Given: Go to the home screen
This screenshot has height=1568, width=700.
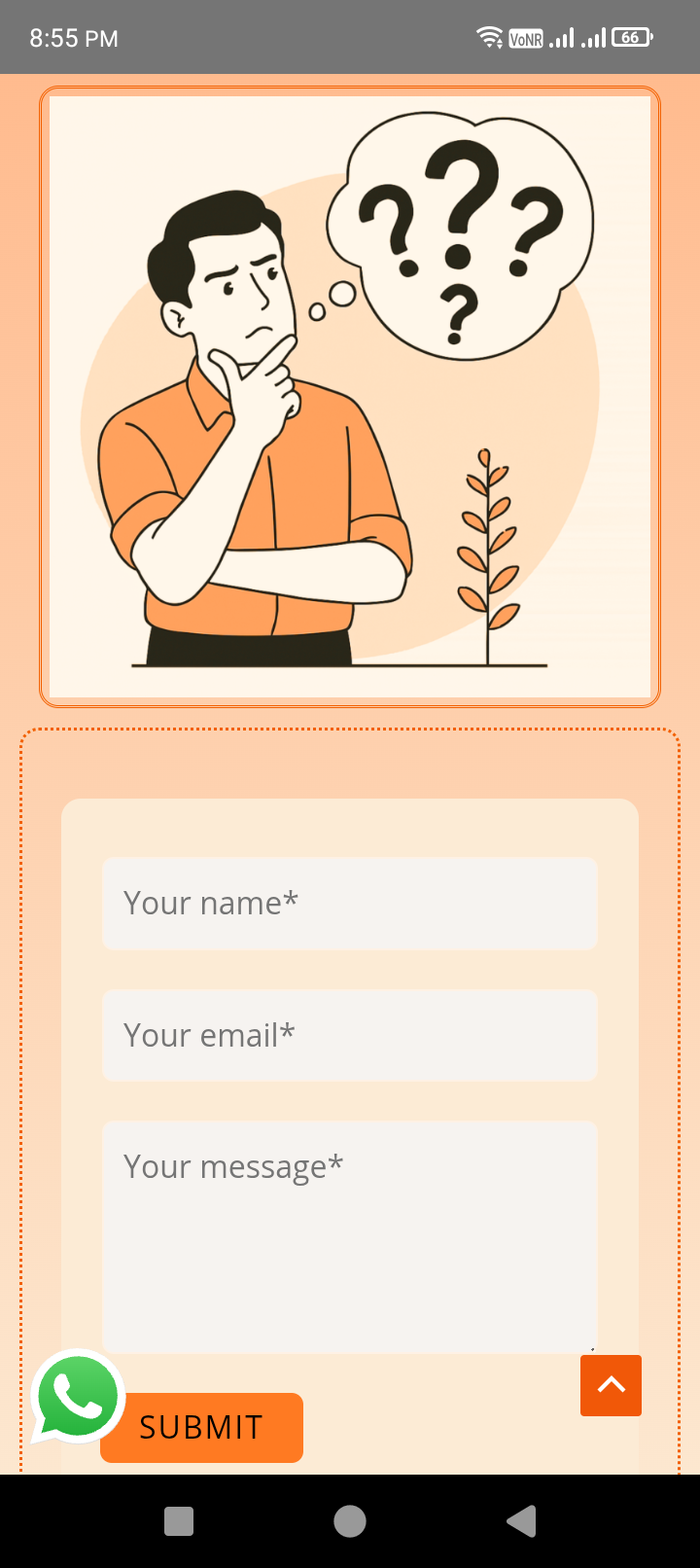Looking at the screenshot, I should click(x=350, y=1521).
